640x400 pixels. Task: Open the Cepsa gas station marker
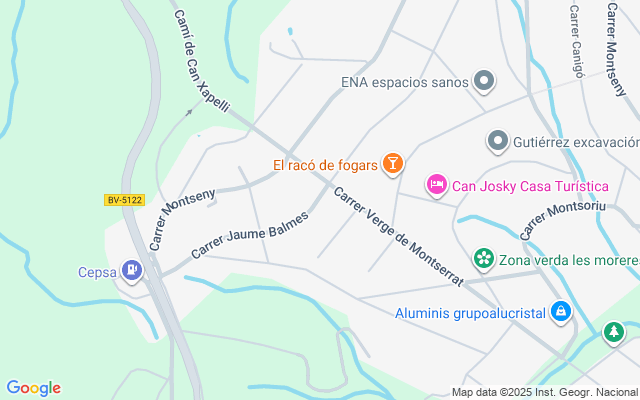131,270
